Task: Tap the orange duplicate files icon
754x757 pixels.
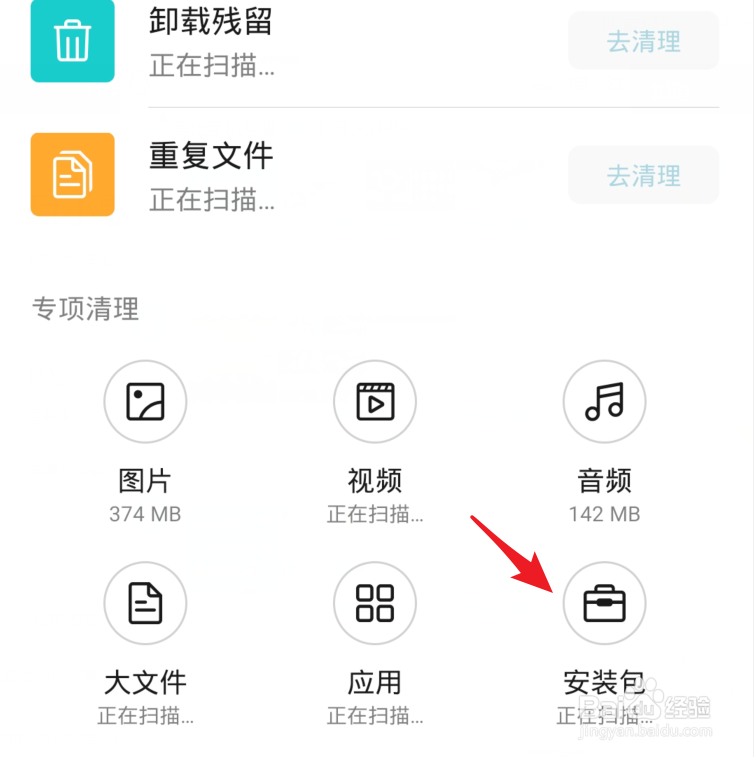Action: click(x=71, y=175)
